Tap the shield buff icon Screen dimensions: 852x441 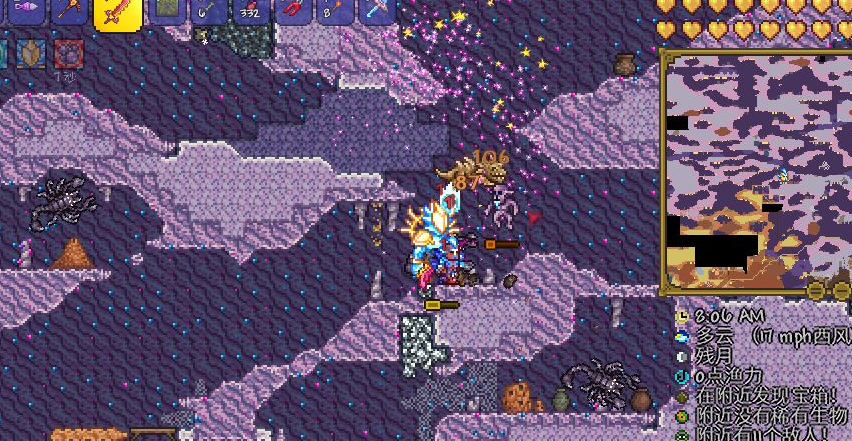click(30, 52)
